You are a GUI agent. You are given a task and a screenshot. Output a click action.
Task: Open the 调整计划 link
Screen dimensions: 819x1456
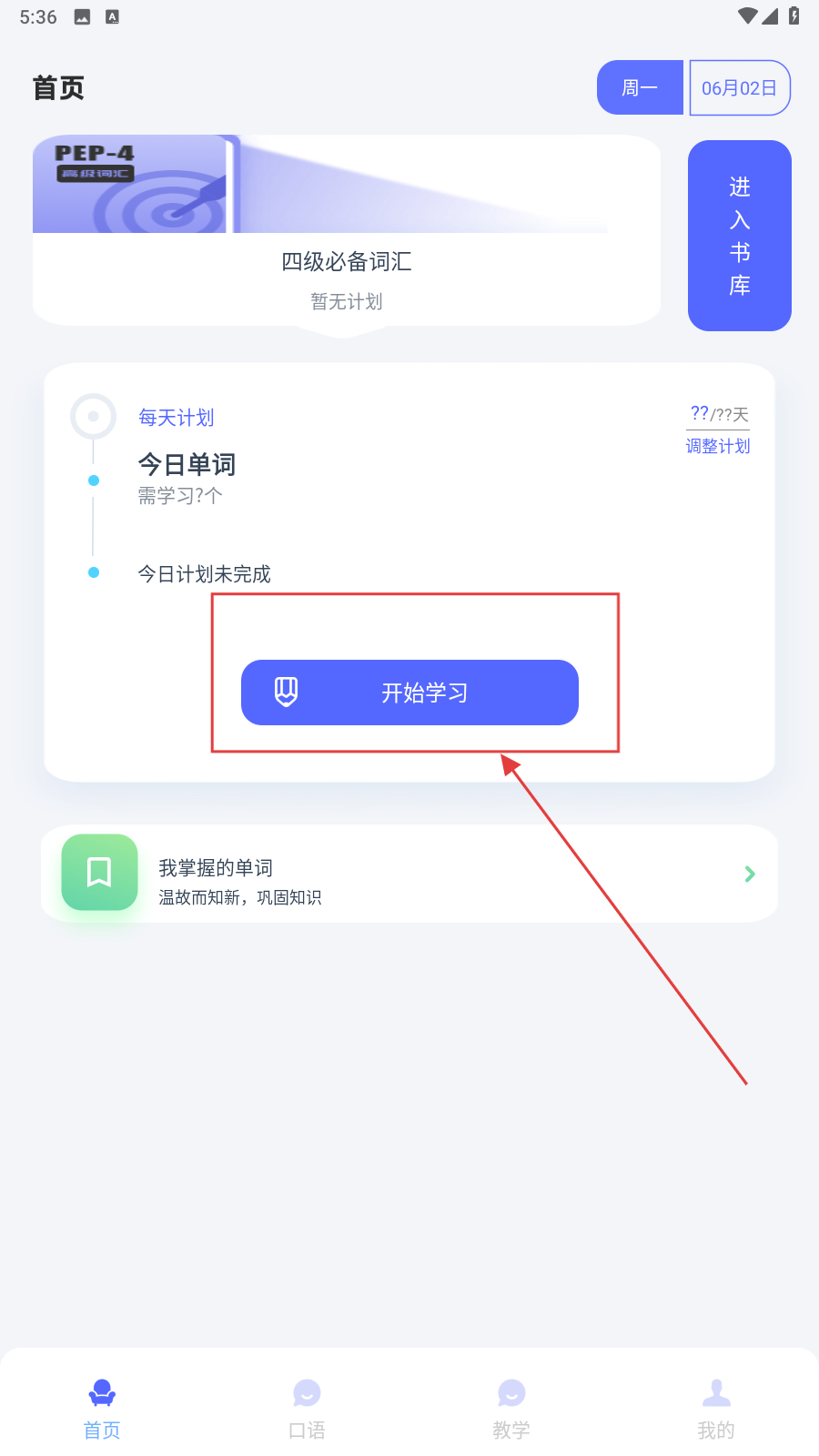coord(717,446)
